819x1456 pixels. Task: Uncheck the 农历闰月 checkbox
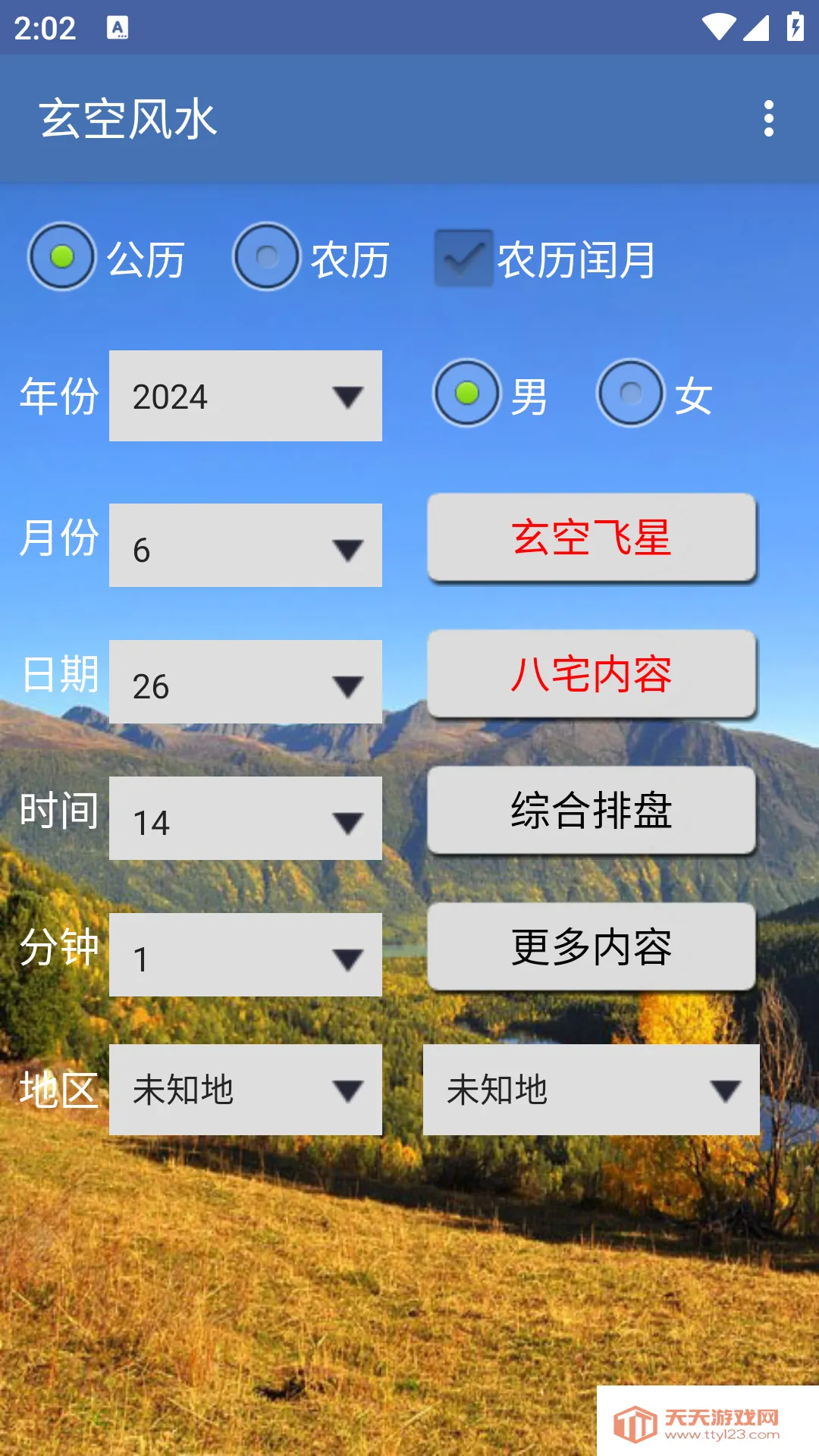click(x=463, y=258)
